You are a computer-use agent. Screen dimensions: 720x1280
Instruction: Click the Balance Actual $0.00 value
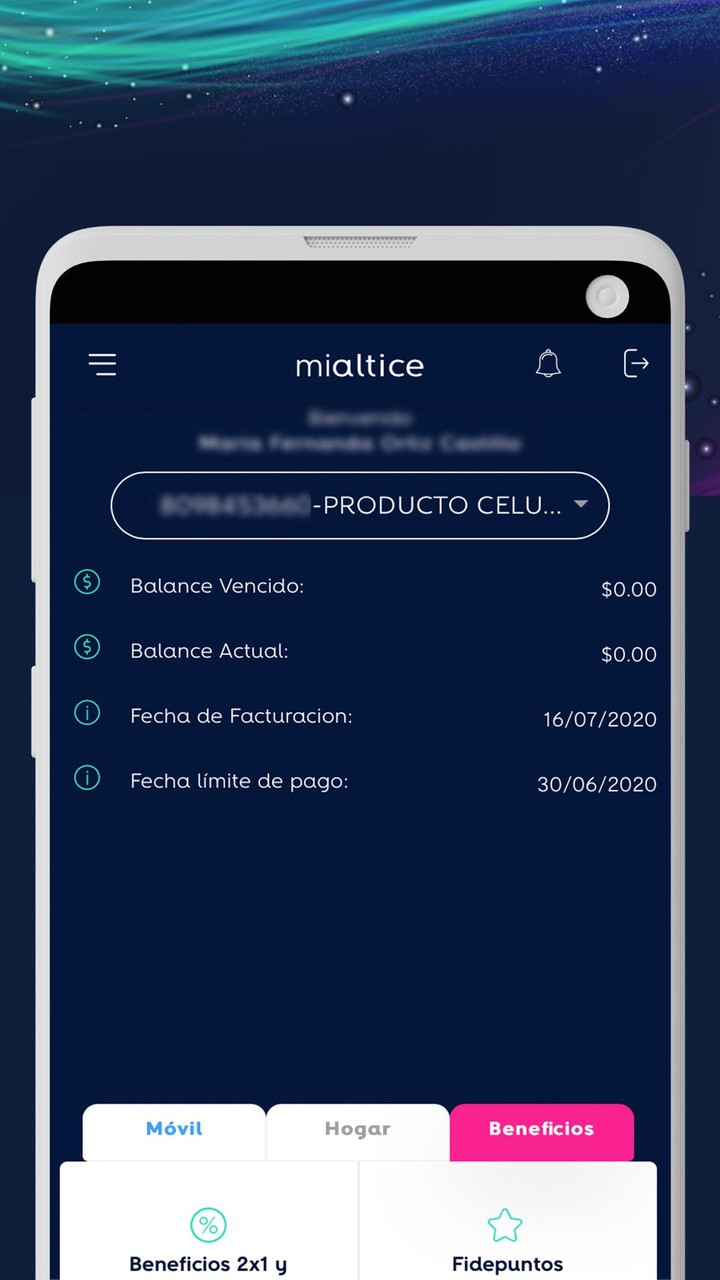(x=629, y=654)
